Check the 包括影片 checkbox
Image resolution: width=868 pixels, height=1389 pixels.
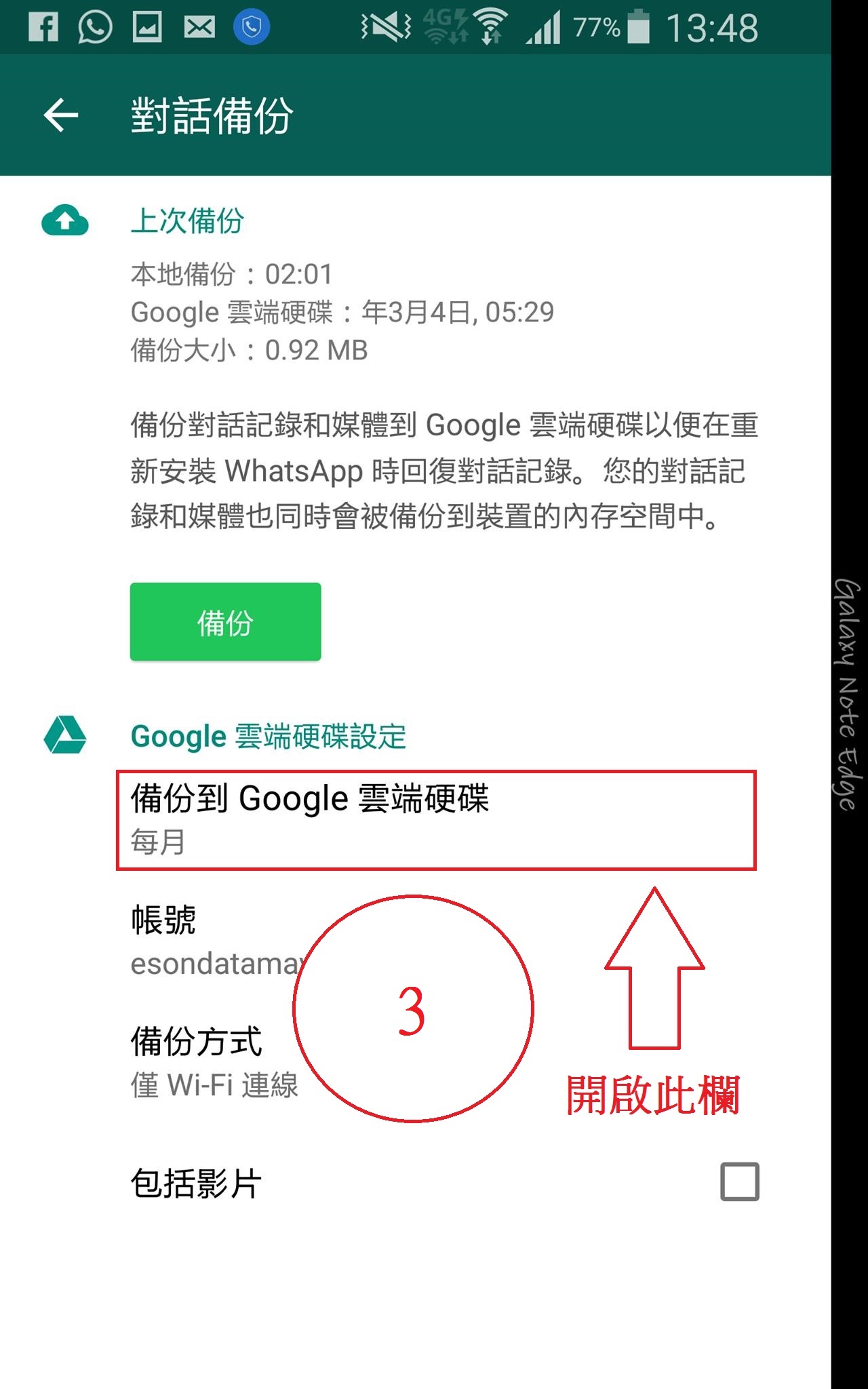(739, 1182)
